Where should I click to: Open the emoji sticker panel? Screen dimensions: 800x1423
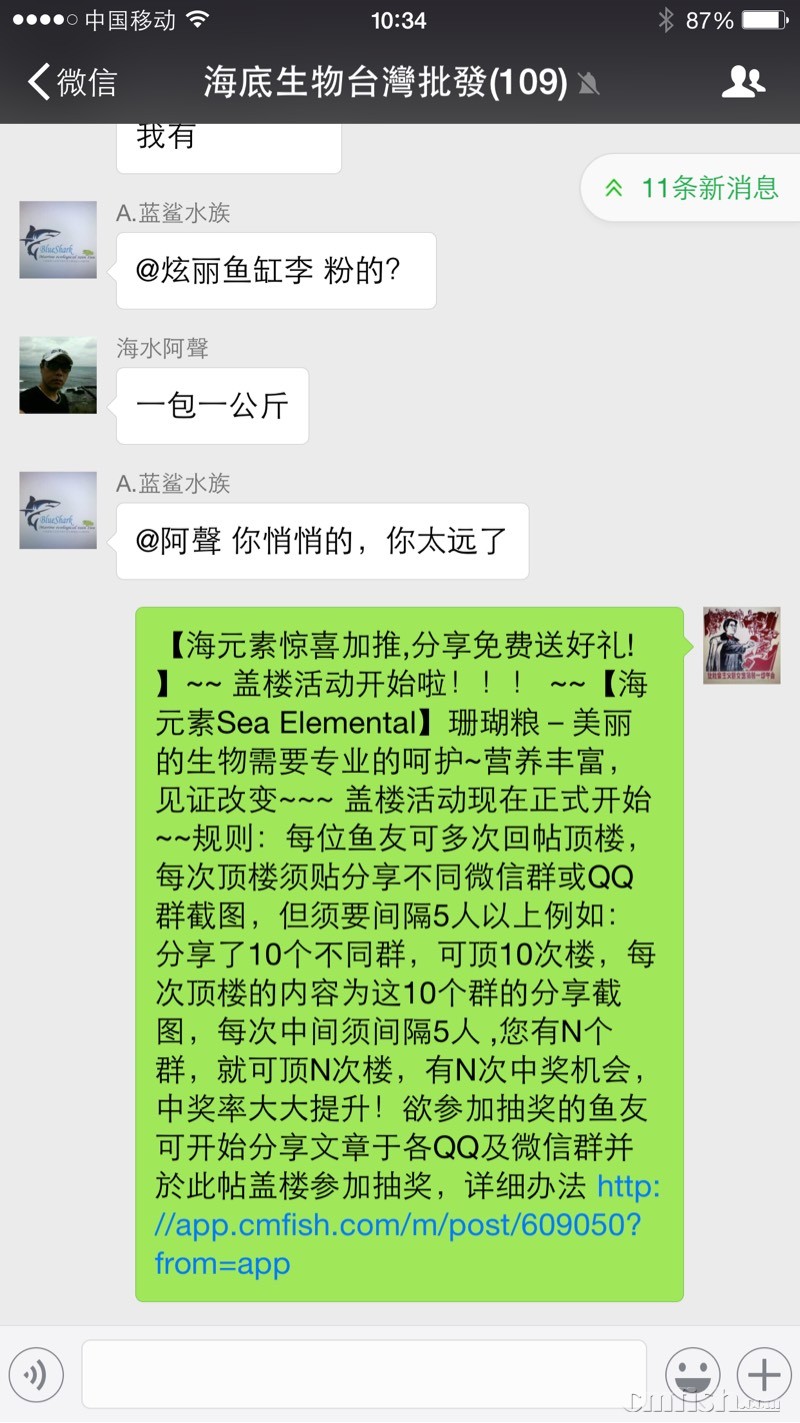[692, 1375]
